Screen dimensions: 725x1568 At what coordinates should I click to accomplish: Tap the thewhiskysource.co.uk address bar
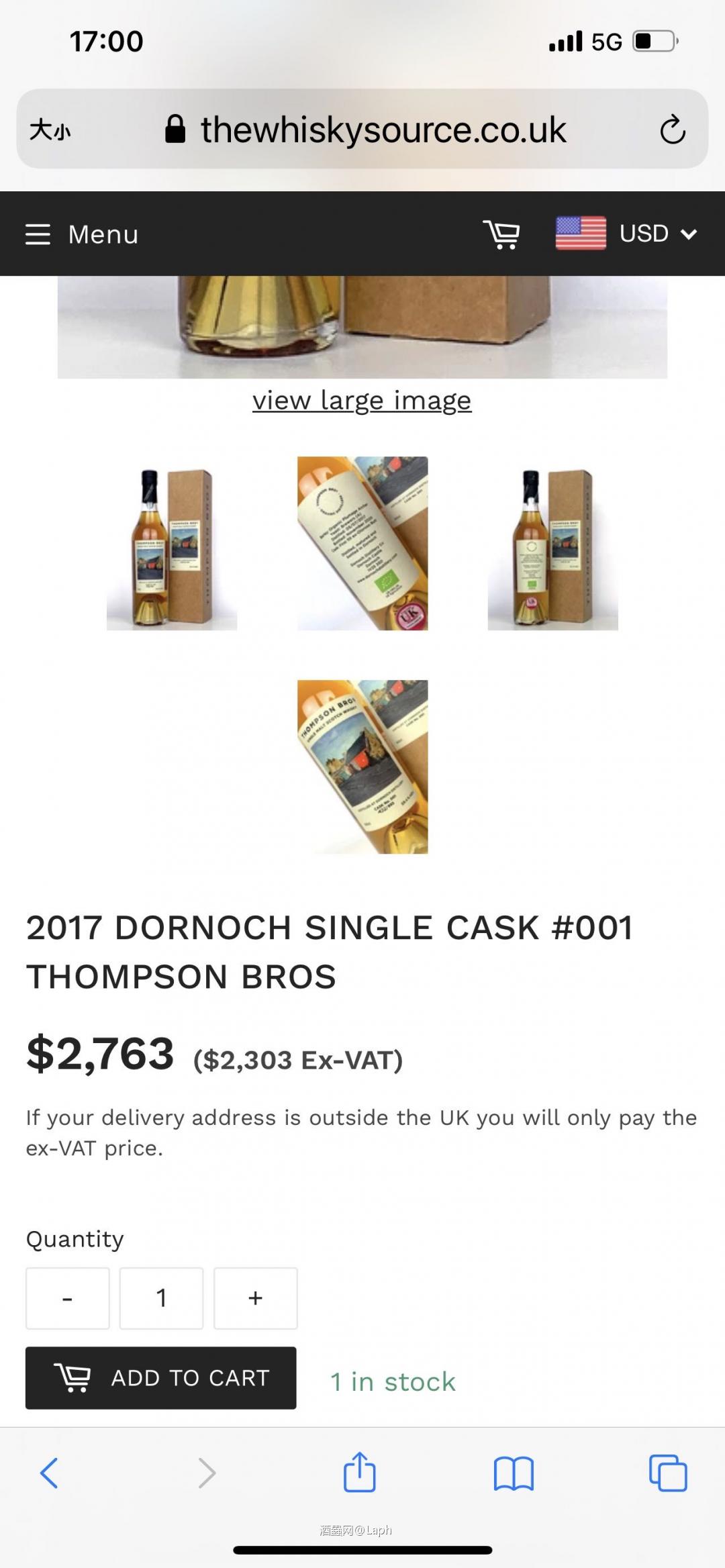point(383,130)
